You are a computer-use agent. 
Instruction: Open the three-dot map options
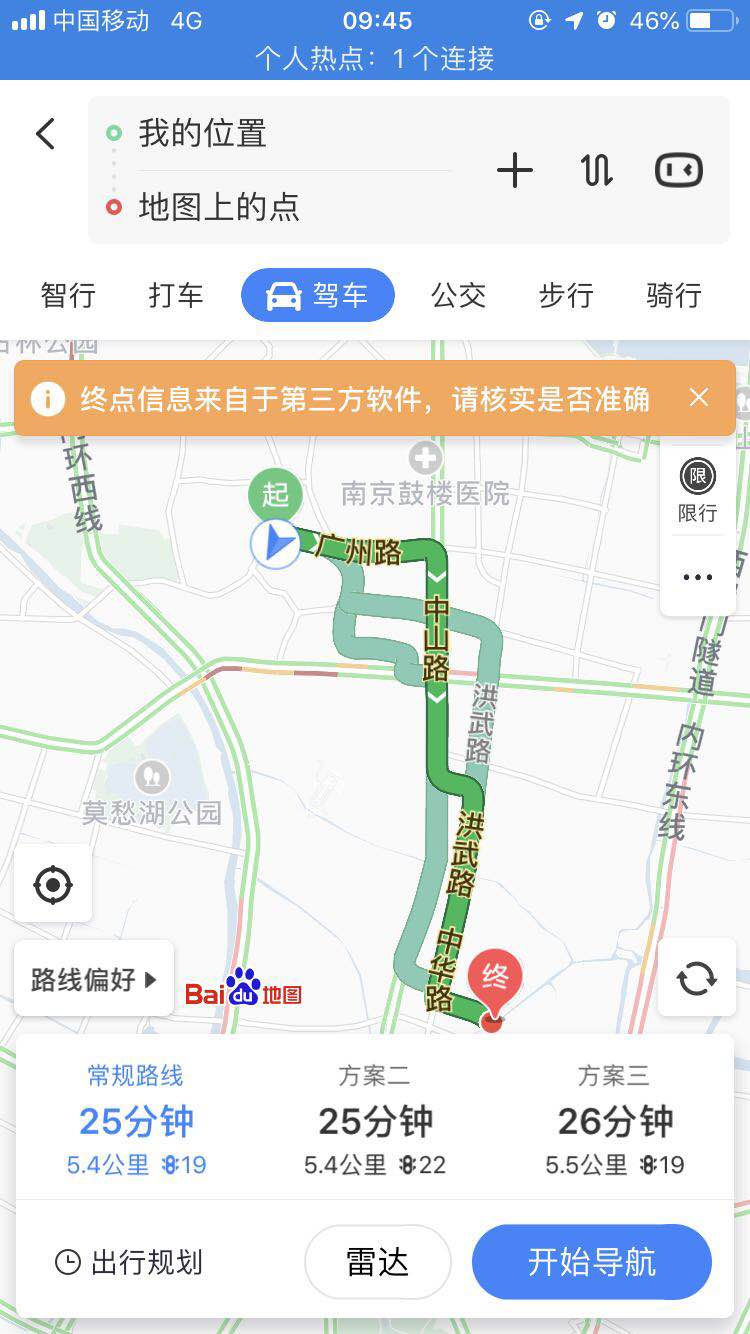pos(697,577)
